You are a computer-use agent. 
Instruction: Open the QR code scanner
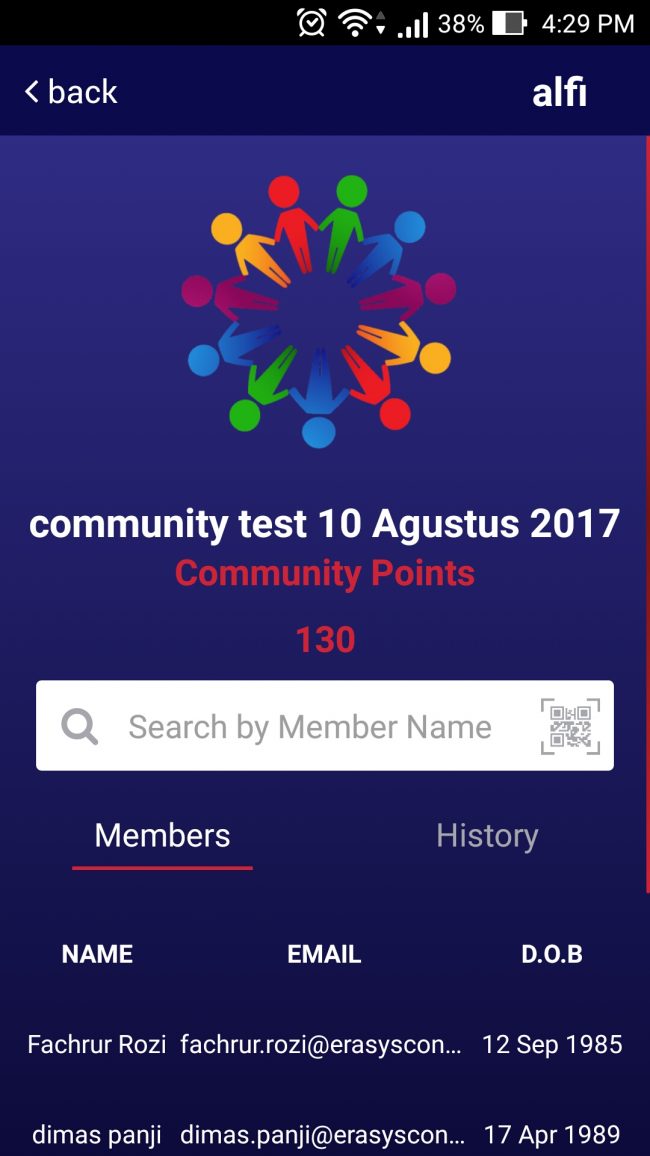(570, 726)
